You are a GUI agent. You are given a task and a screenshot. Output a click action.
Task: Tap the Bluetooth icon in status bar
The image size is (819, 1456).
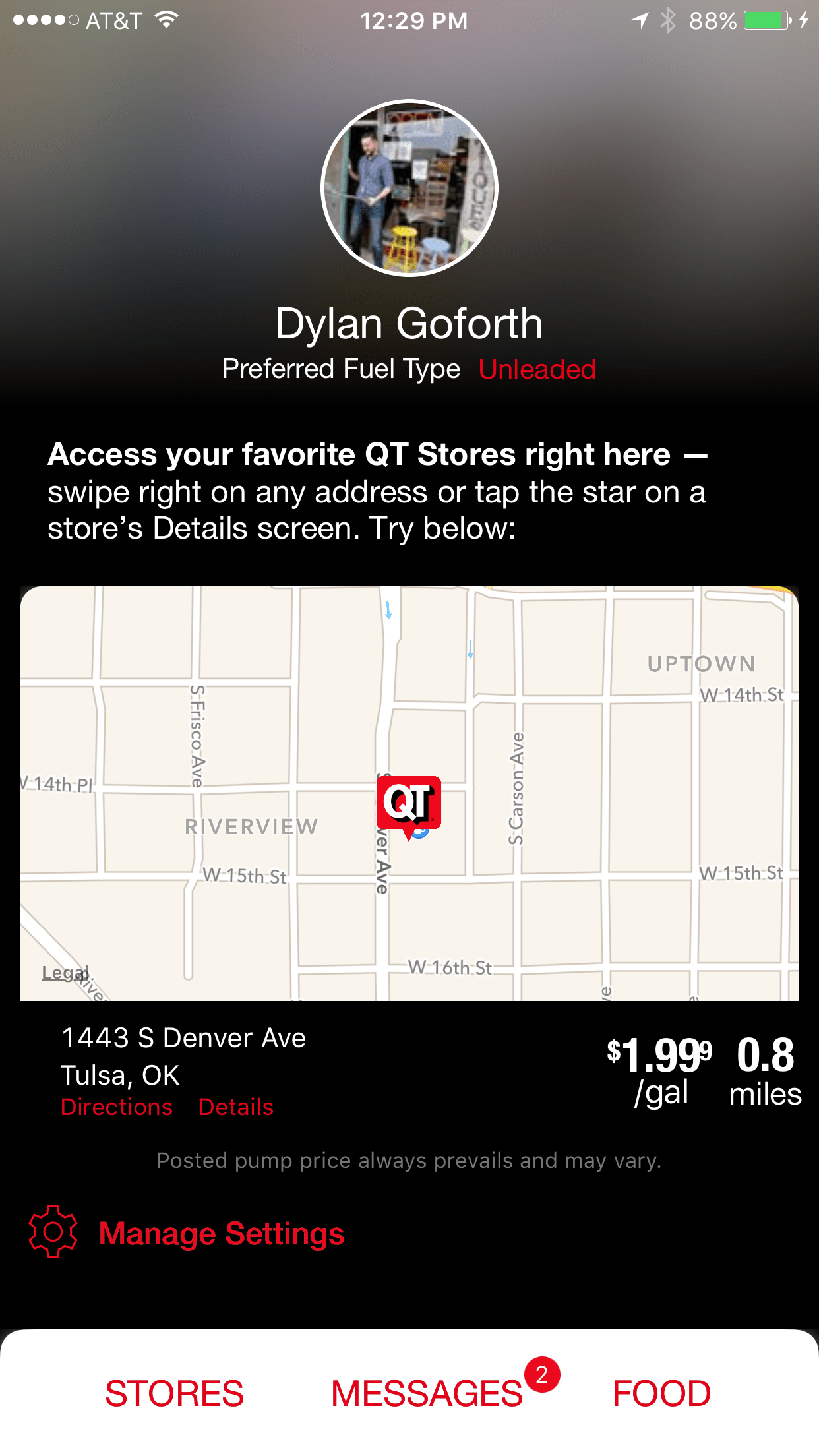click(x=669, y=20)
